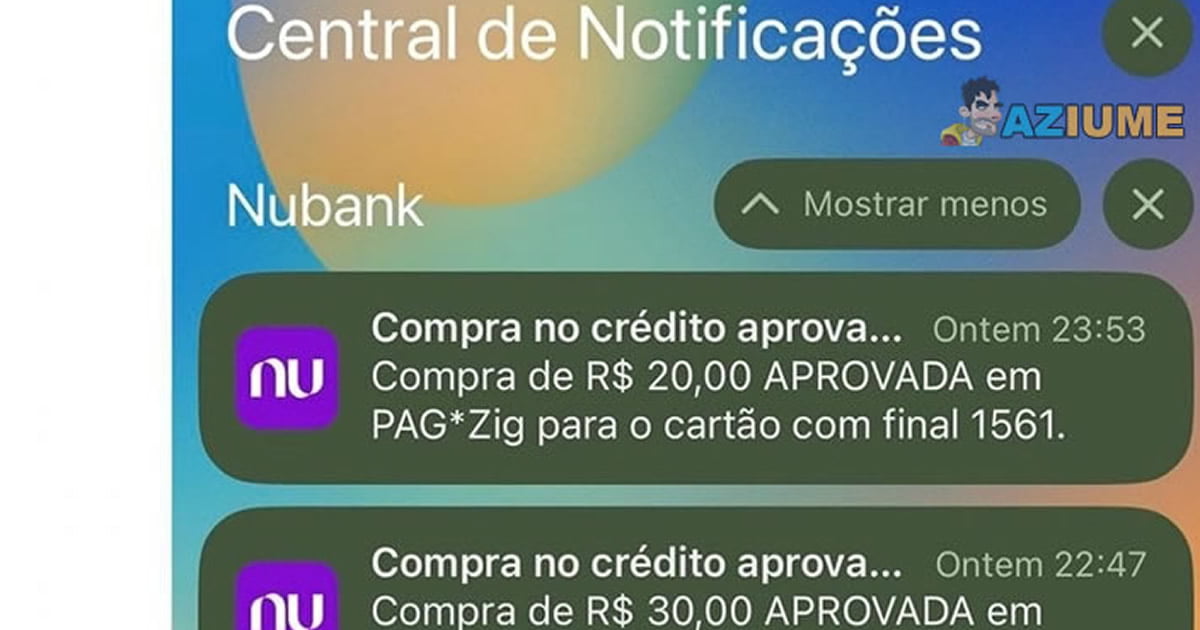
Task: Clear all notifications in Central de Notificações
Action: (1146, 33)
